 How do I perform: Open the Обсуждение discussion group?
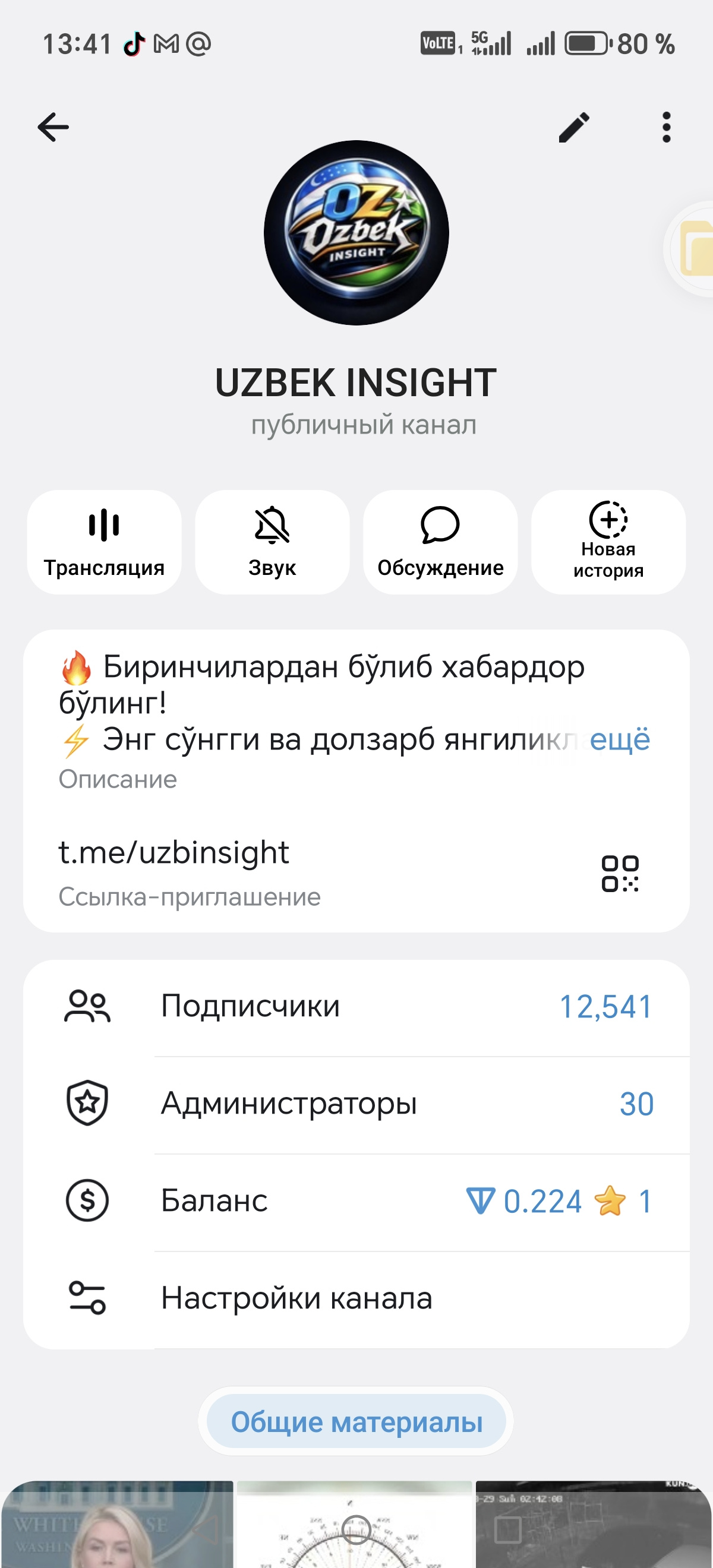pyautogui.click(x=440, y=542)
